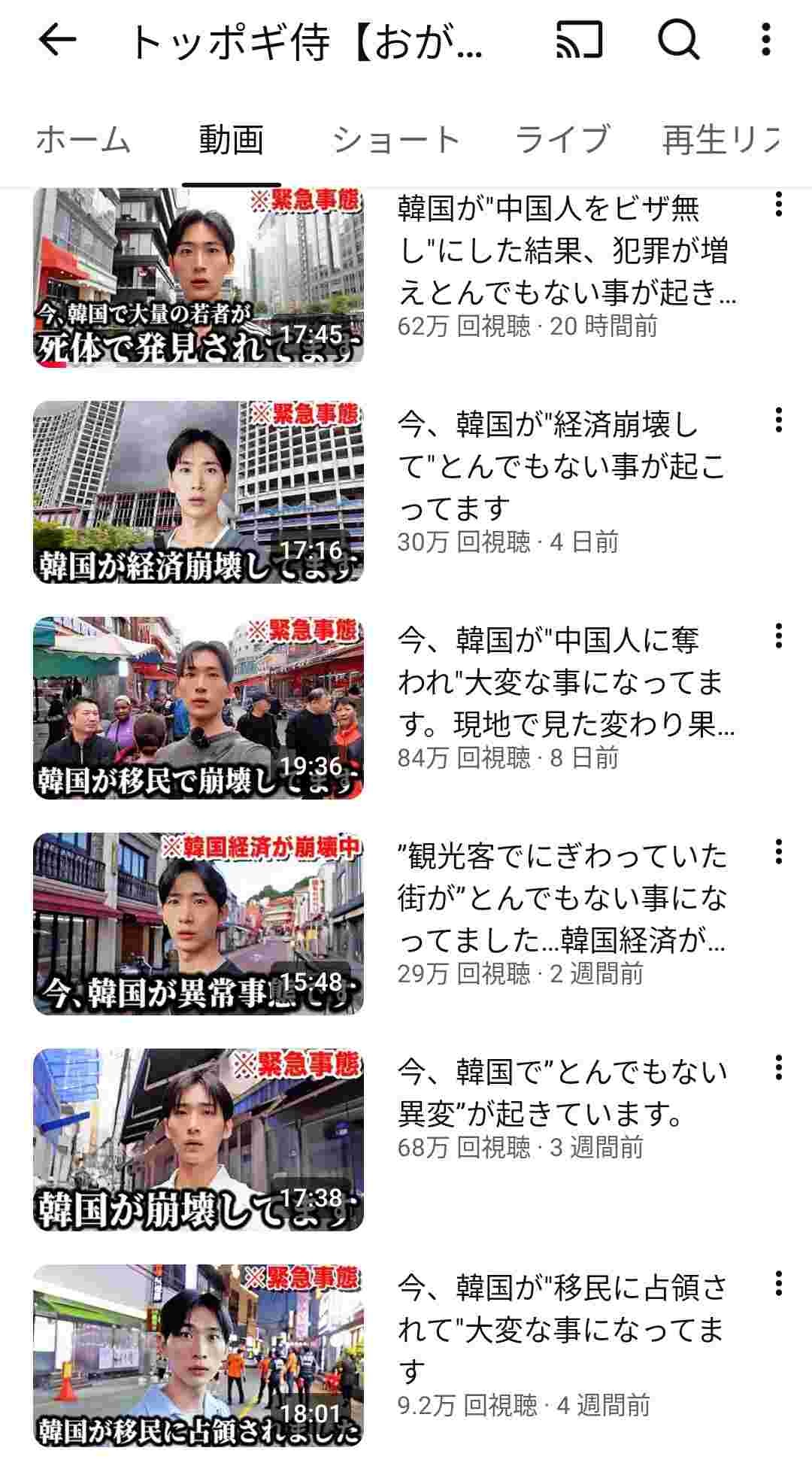Screen dimensions: 812x1478
Task: Open options for the 29万 回視聴 video
Action: [x=779, y=852]
